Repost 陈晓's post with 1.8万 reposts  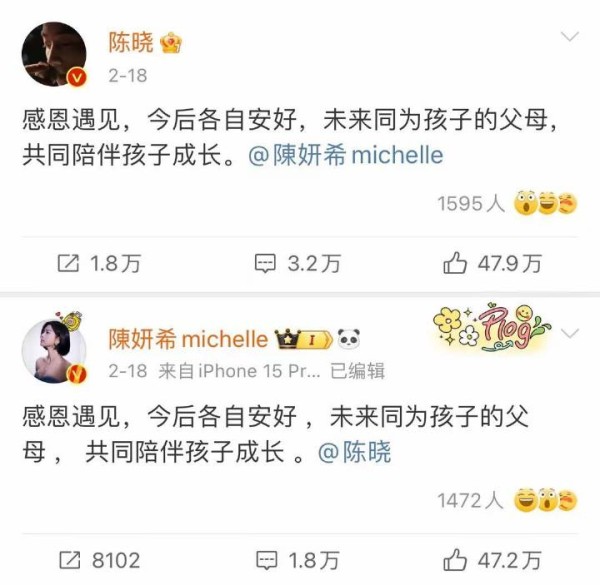coord(99,263)
